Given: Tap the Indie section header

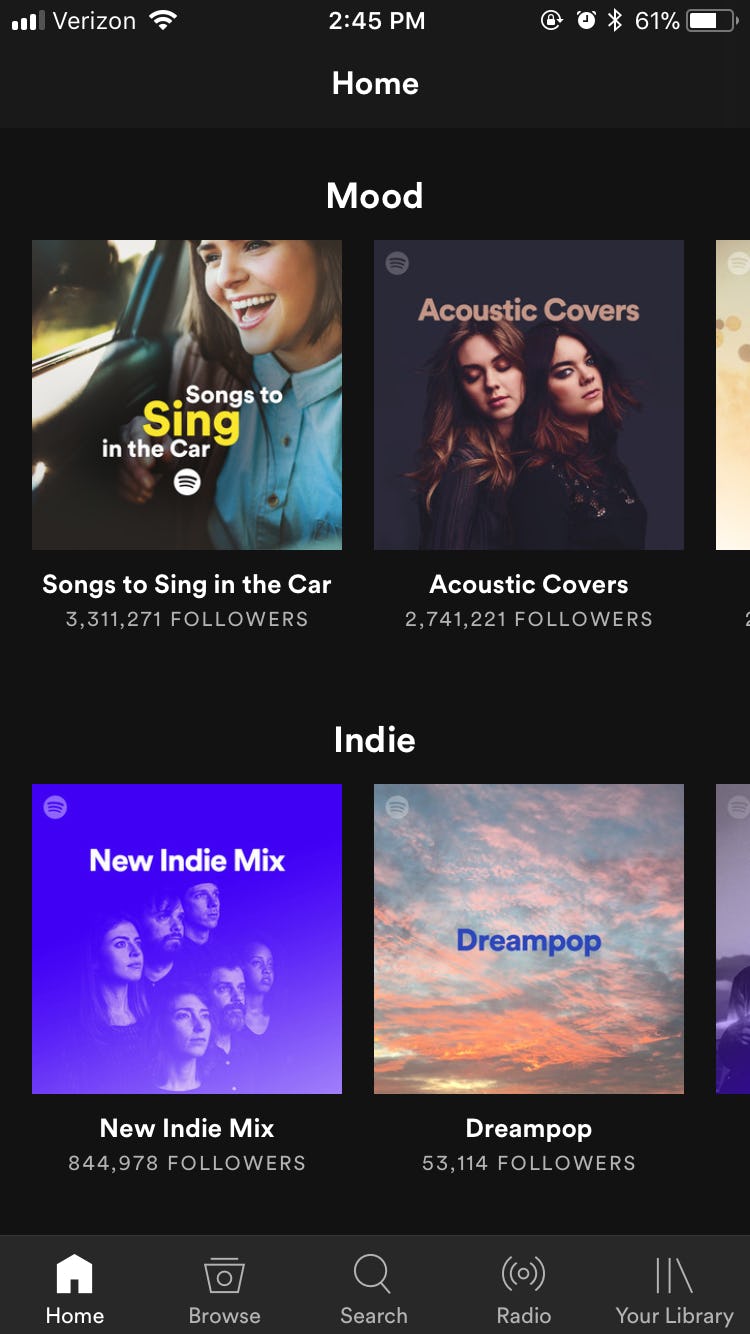Looking at the screenshot, I should [x=374, y=740].
